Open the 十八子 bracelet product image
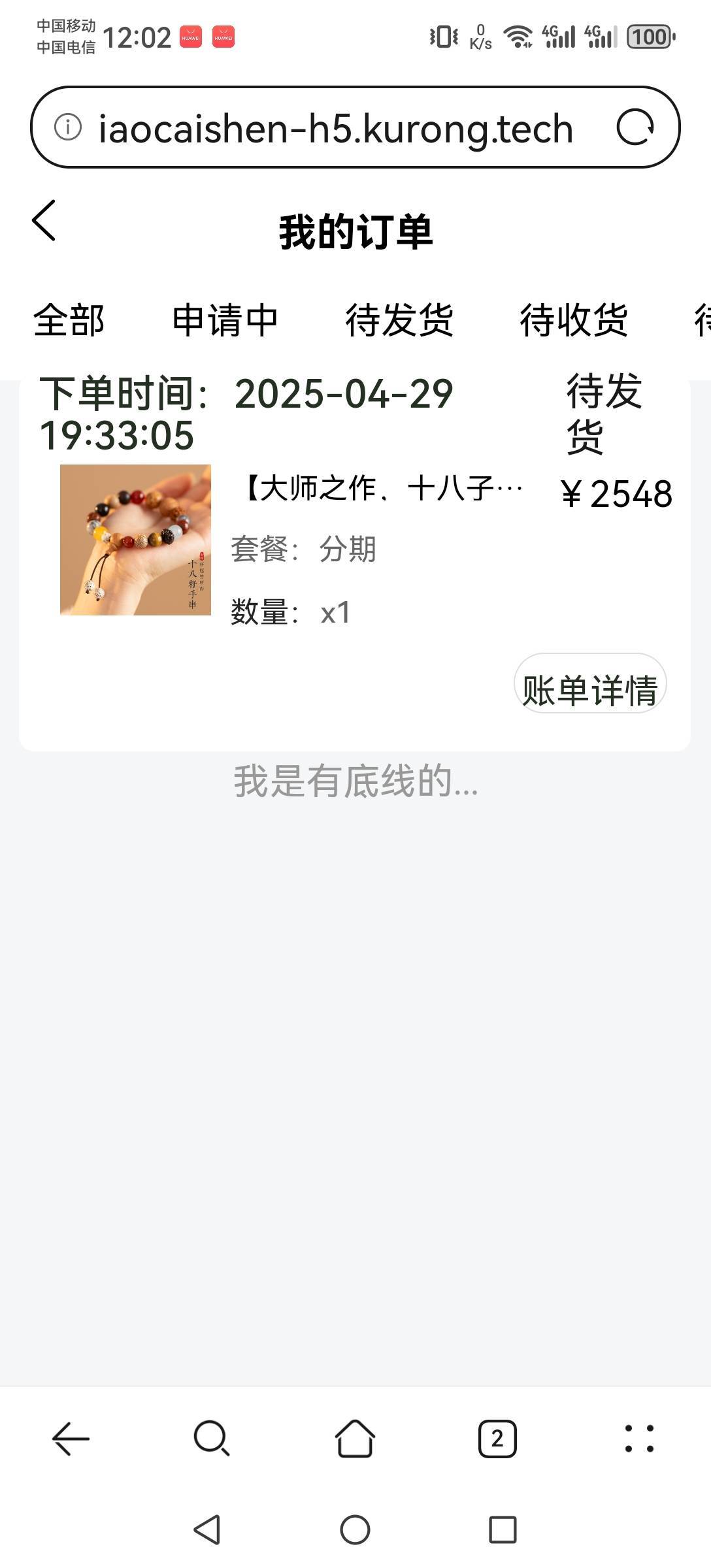The image size is (711, 1568). click(x=135, y=540)
